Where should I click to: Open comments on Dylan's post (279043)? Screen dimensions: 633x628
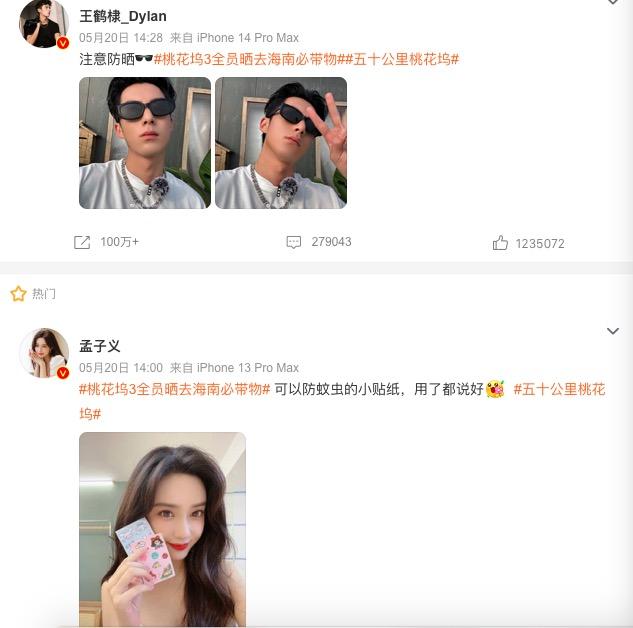(x=318, y=242)
